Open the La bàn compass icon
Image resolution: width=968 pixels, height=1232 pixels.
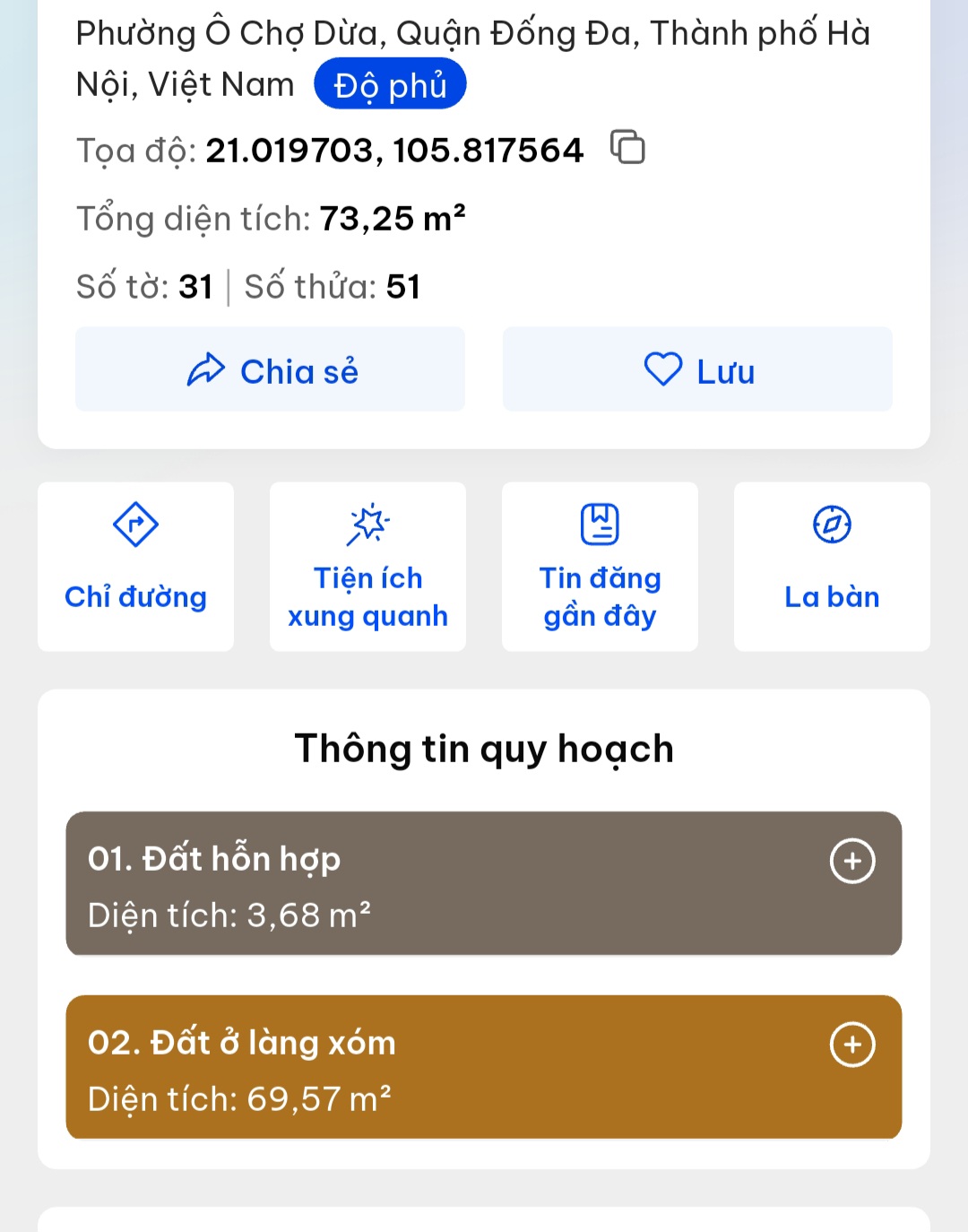(831, 526)
